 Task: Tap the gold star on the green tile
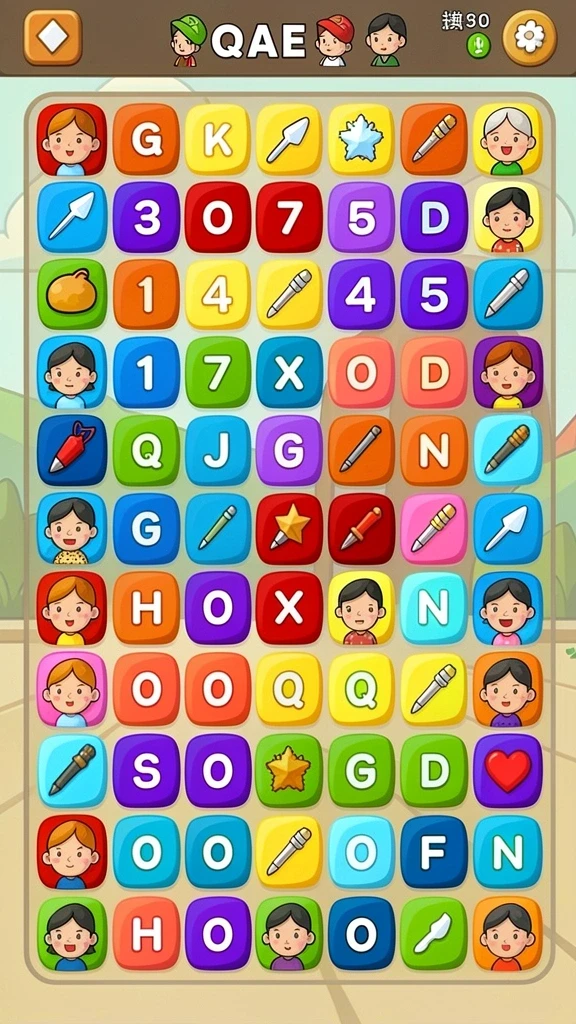click(289, 771)
